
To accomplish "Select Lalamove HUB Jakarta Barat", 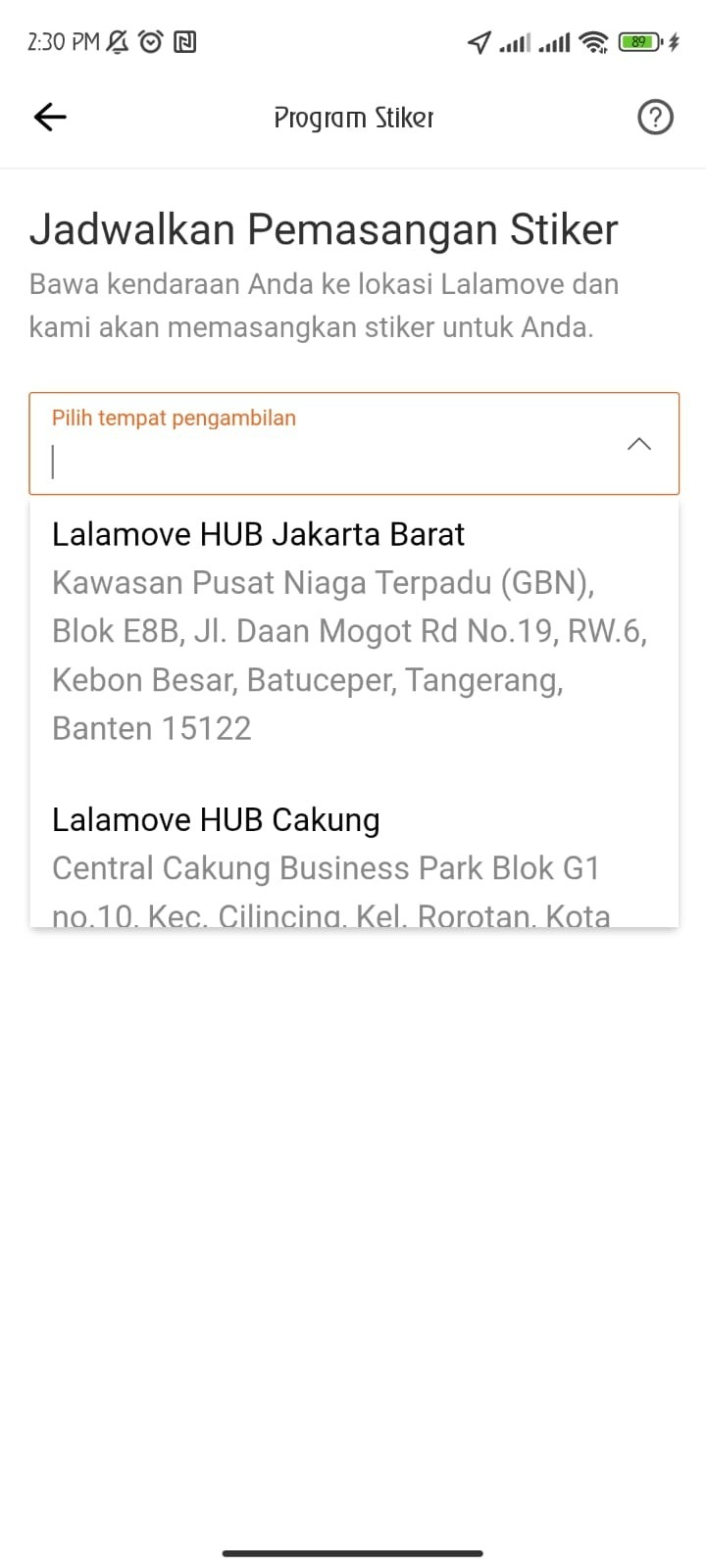I will tap(258, 534).
